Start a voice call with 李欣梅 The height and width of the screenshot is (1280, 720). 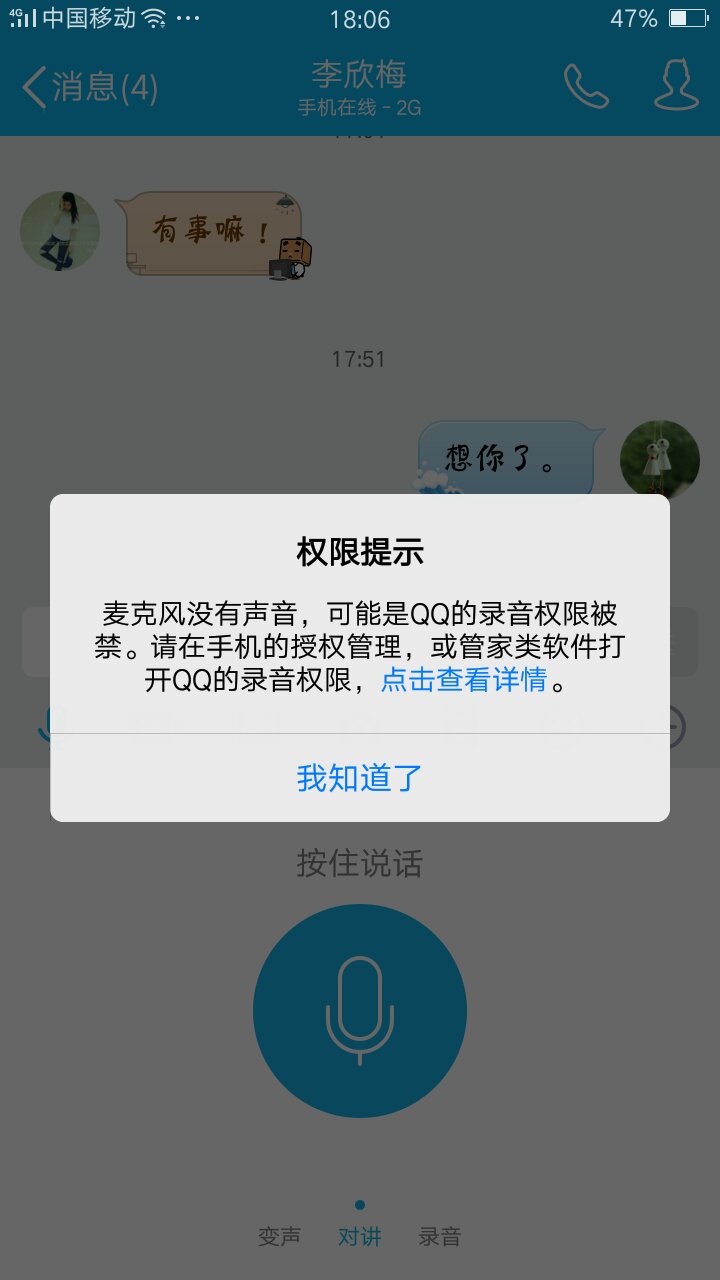(586, 87)
